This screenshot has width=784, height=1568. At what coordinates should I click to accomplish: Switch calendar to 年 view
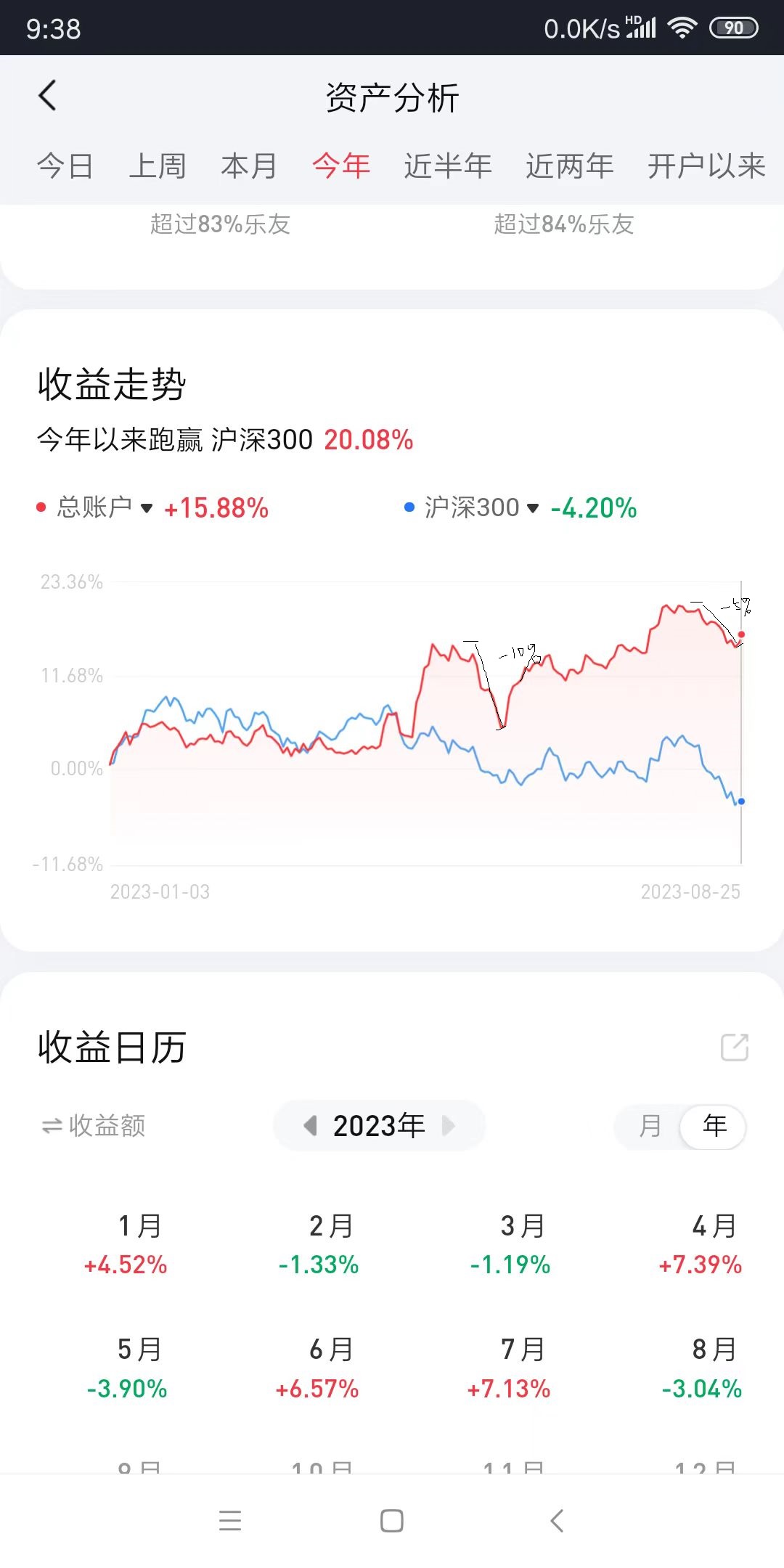(714, 1127)
